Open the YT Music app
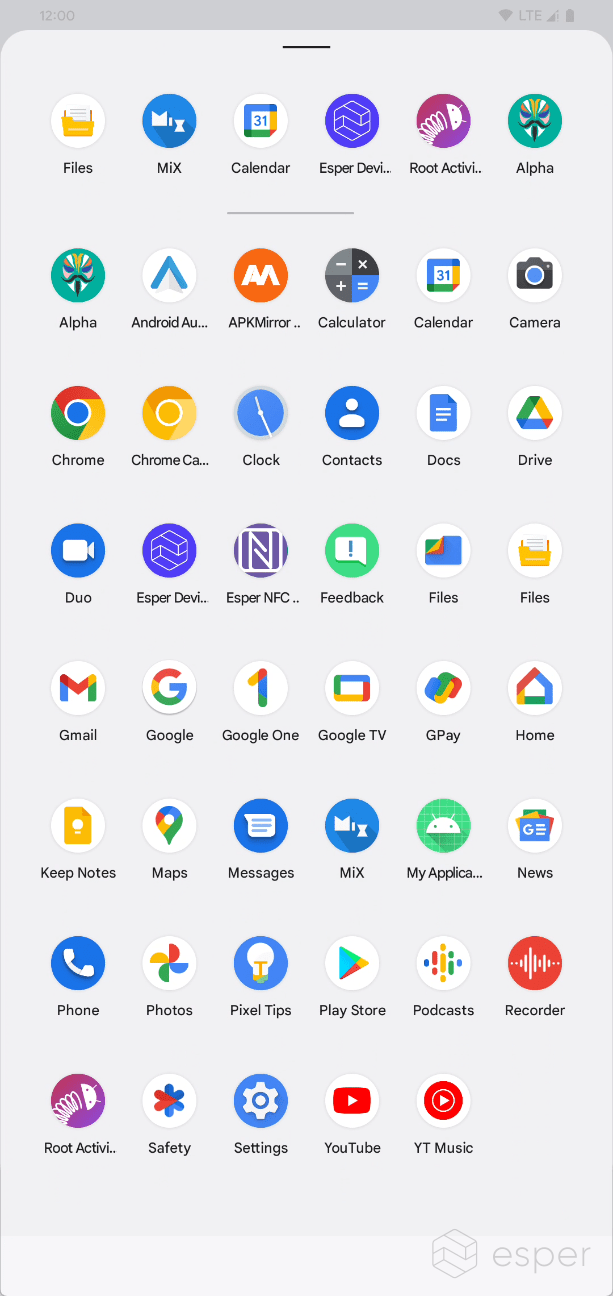Image resolution: width=613 pixels, height=1296 pixels. [443, 1101]
